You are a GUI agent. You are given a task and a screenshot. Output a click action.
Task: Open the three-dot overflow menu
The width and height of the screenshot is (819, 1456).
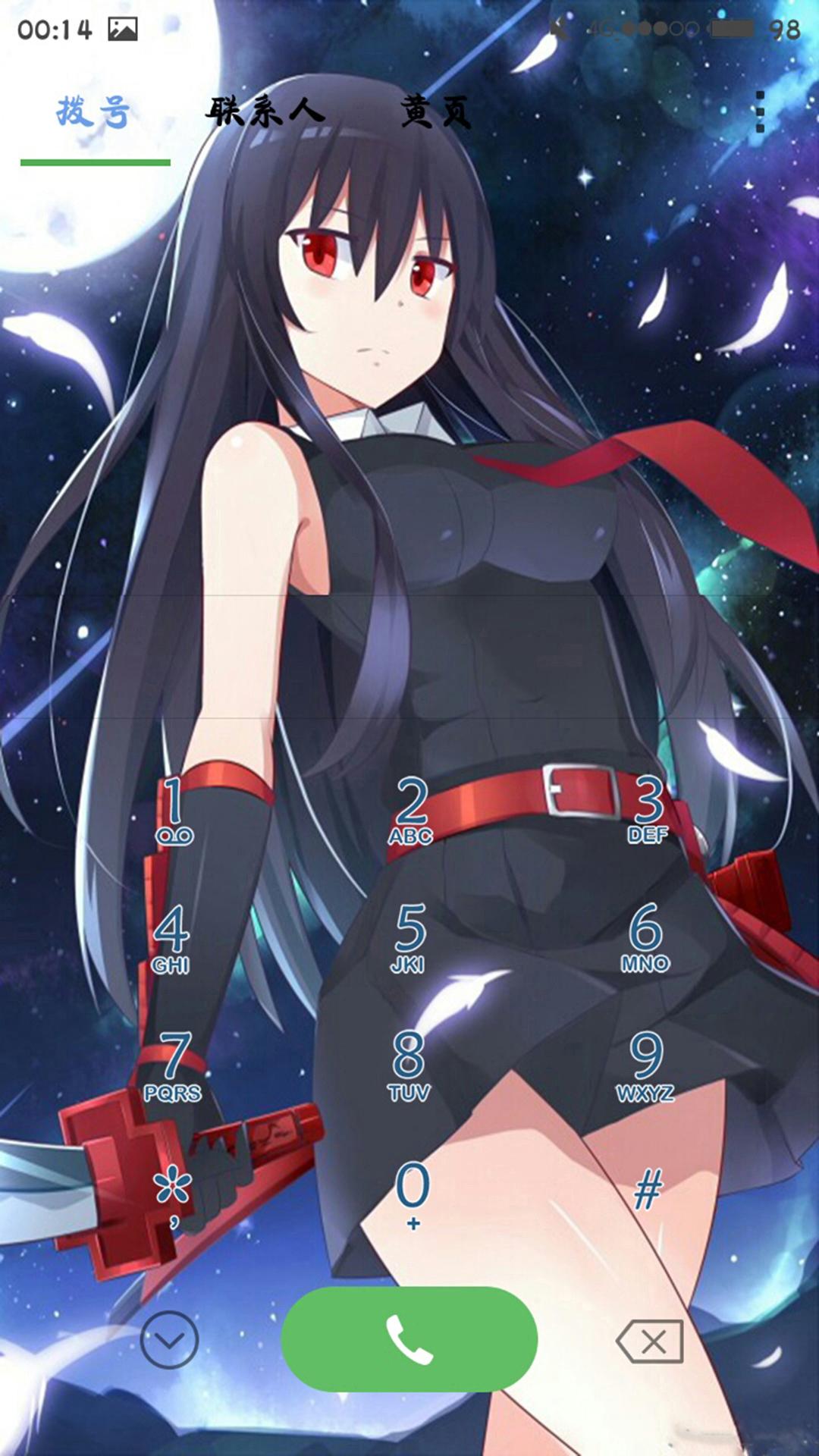coord(760,112)
